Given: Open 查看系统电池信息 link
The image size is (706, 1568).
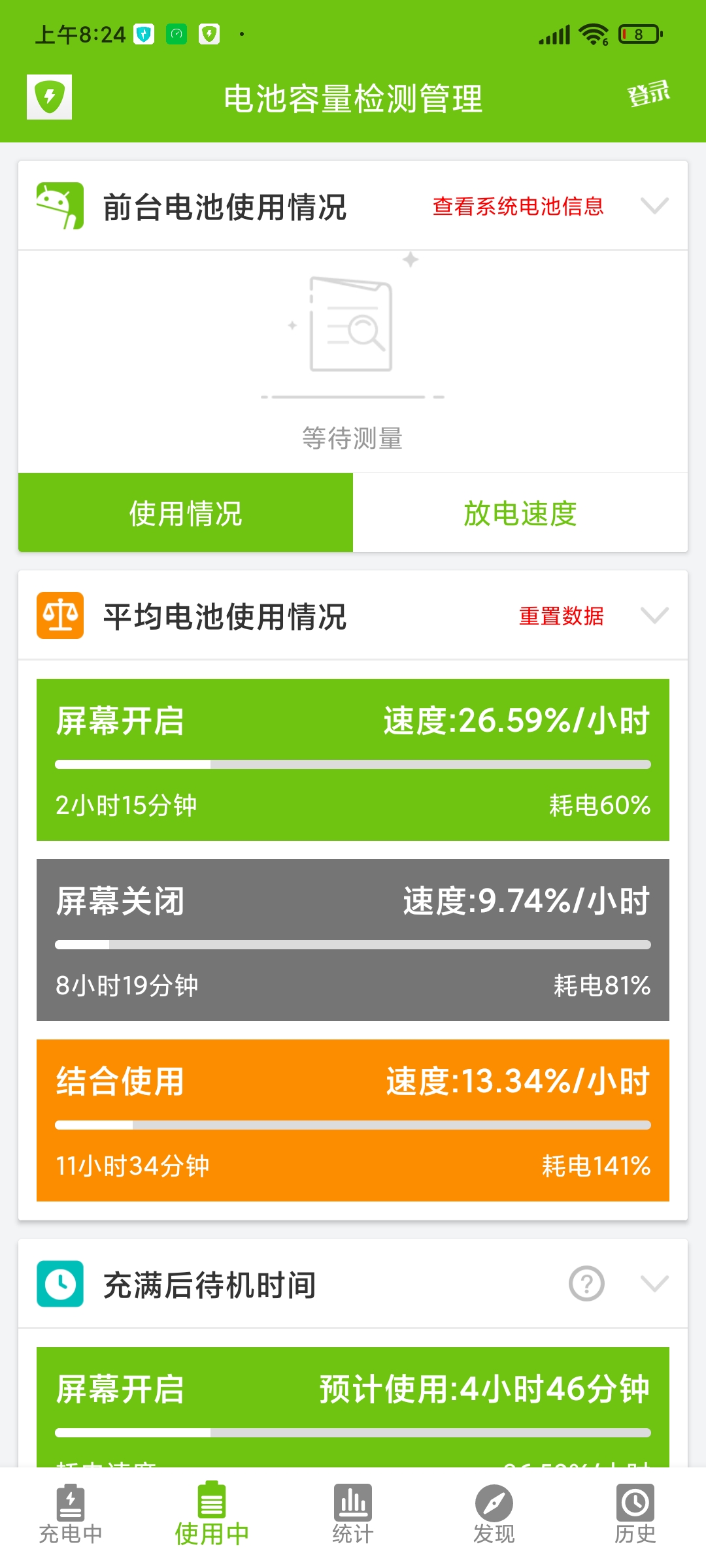Looking at the screenshot, I should click(x=518, y=206).
